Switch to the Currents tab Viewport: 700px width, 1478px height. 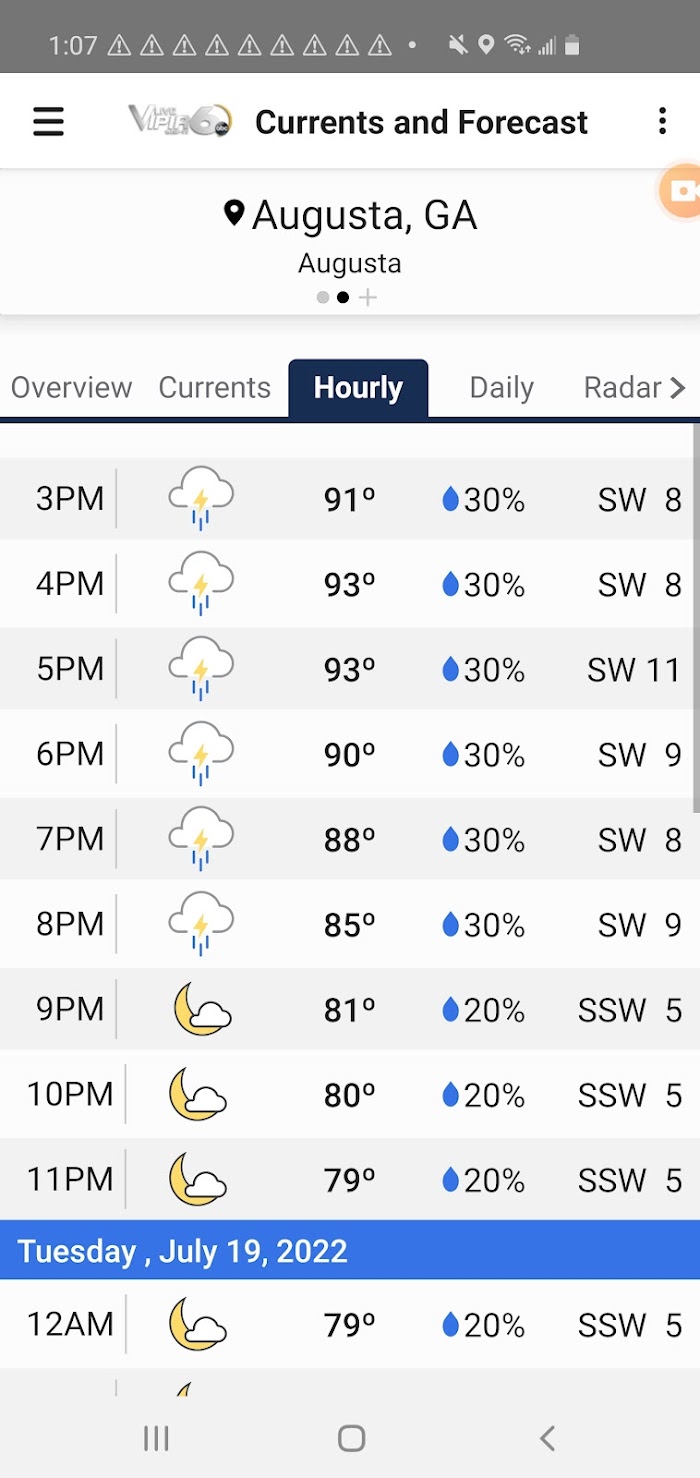(214, 388)
